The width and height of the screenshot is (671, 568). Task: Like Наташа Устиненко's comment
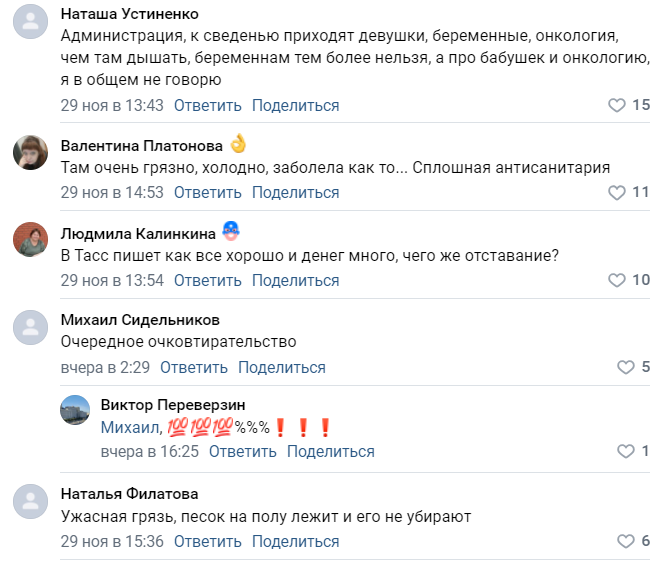pyautogui.click(x=617, y=105)
